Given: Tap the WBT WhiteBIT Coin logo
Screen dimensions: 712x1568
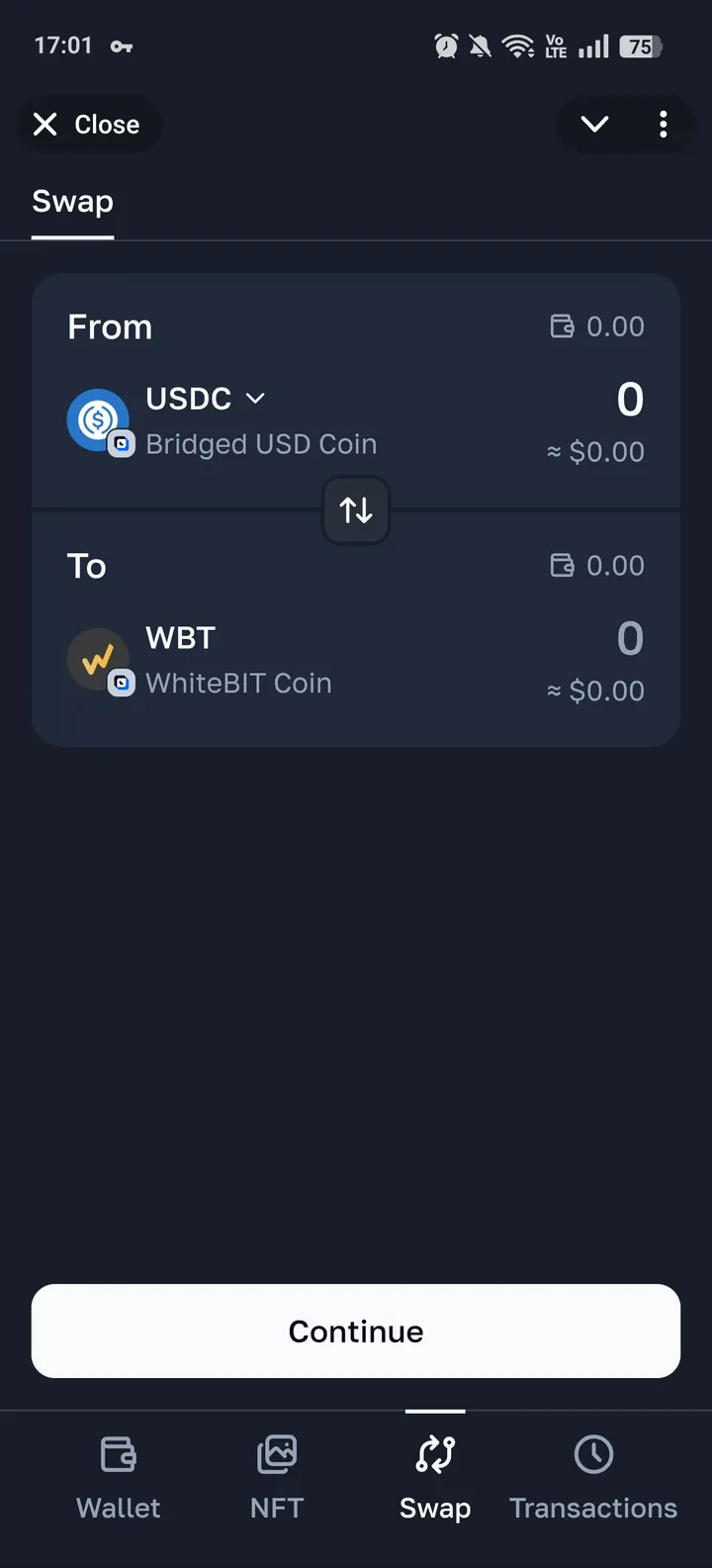Looking at the screenshot, I should pos(98,659).
